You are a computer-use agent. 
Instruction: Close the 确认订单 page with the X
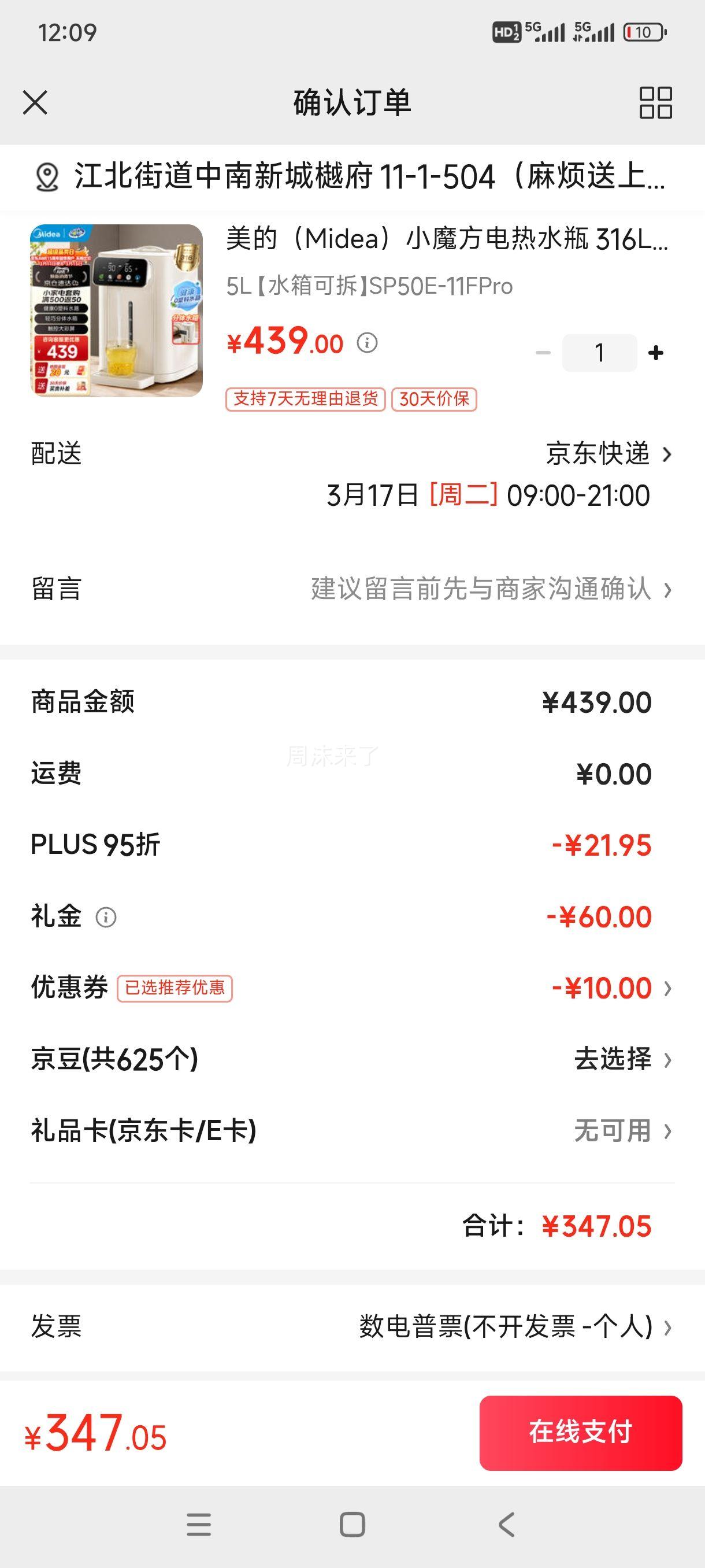tap(36, 103)
